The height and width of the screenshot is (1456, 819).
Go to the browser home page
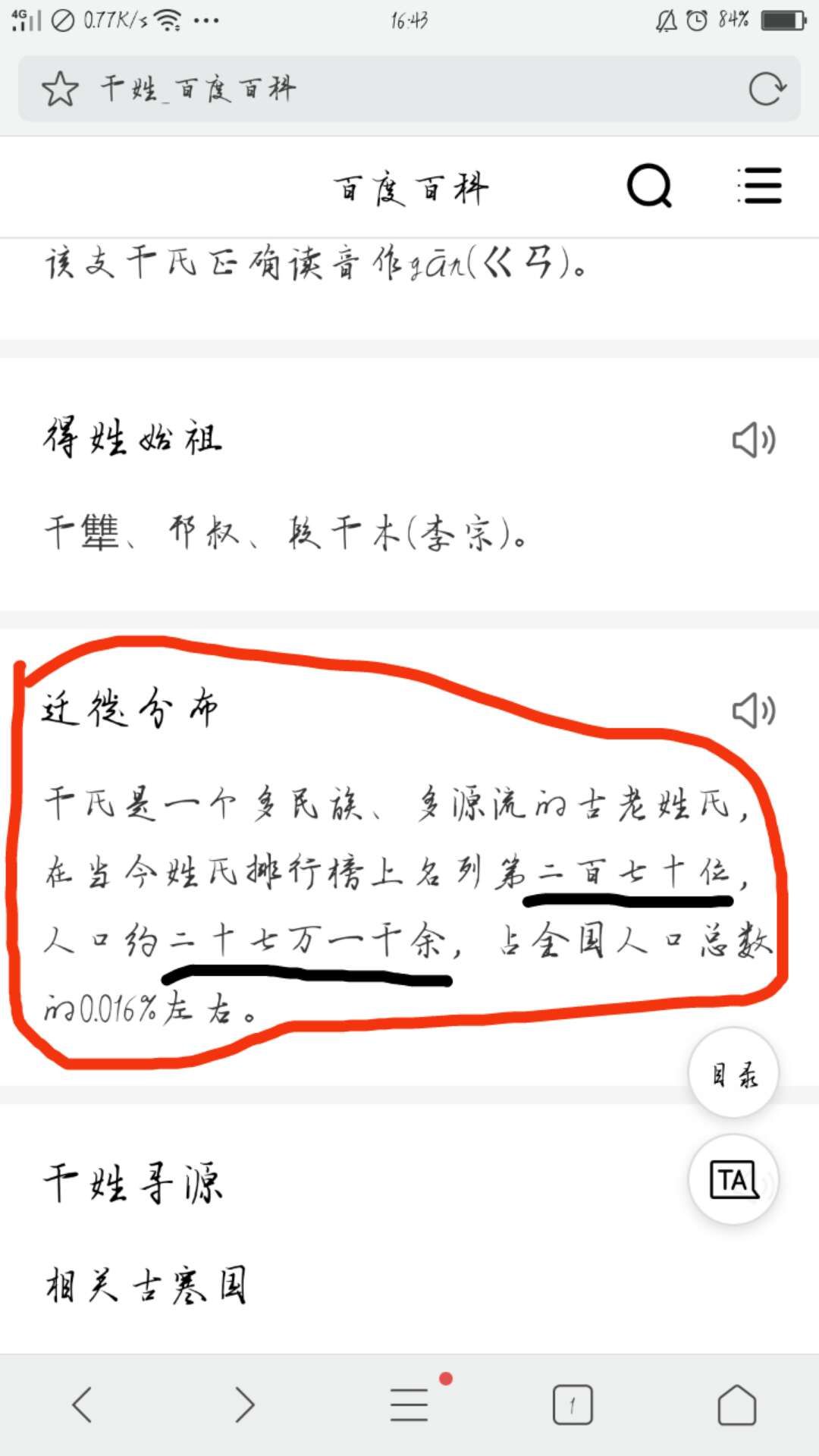coord(736,1404)
